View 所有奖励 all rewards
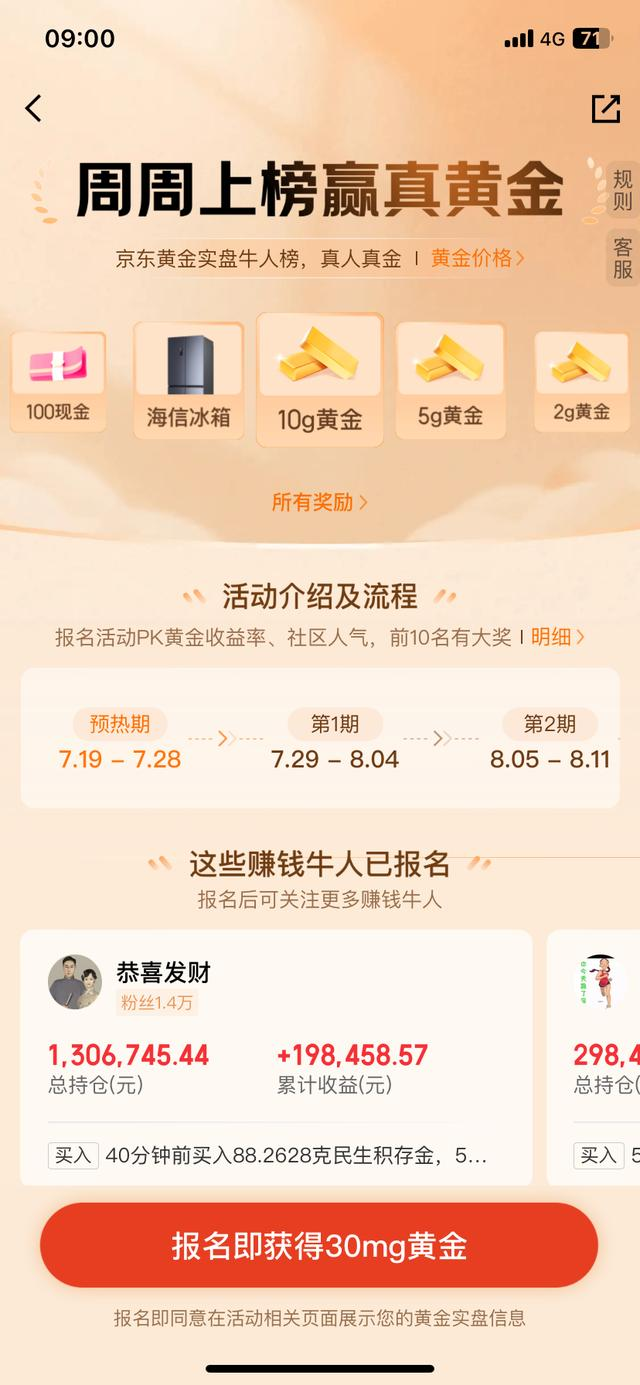Image resolution: width=640 pixels, height=1385 pixels. pos(319,502)
